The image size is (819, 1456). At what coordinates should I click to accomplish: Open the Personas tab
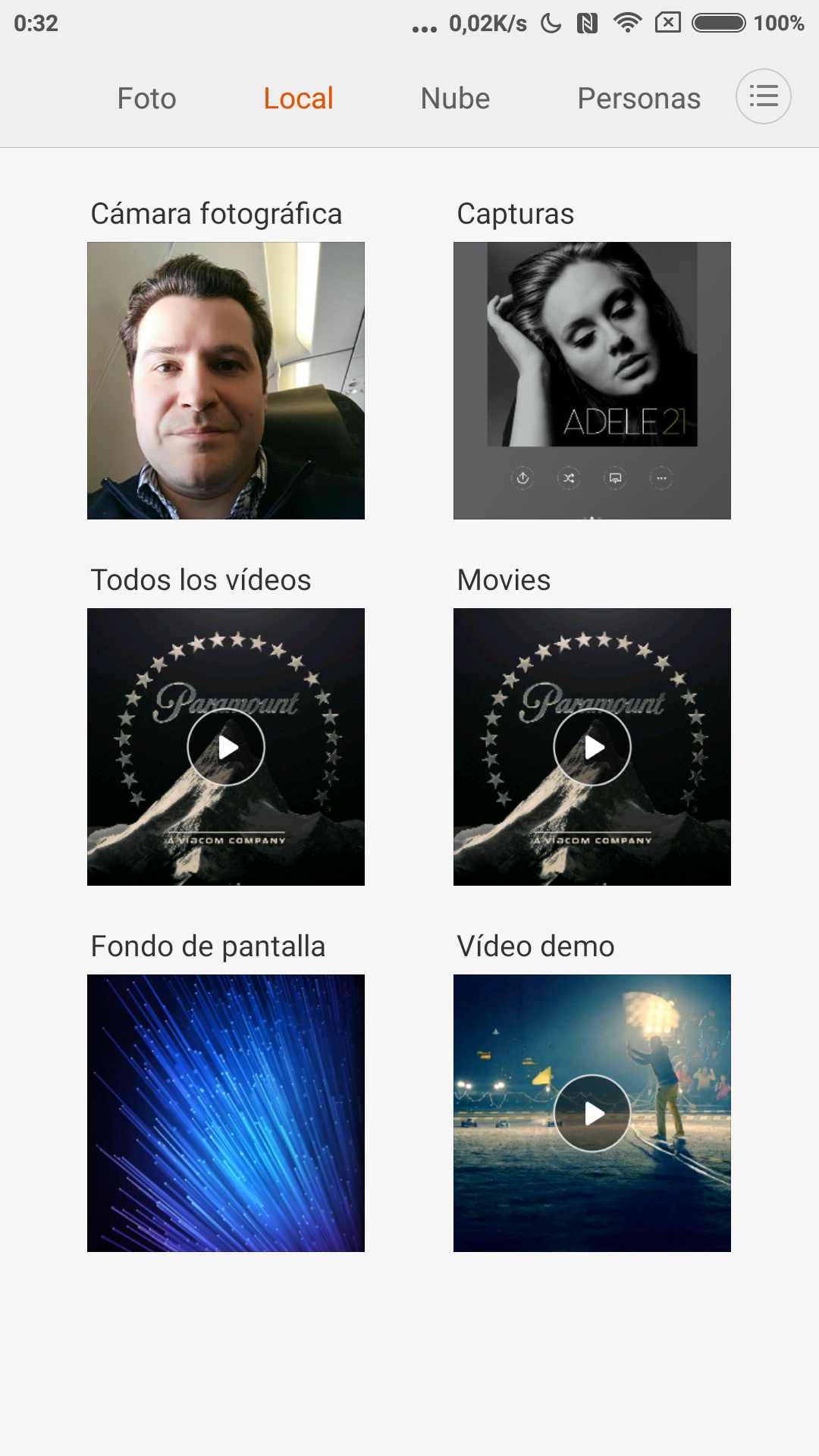point(639,99)
